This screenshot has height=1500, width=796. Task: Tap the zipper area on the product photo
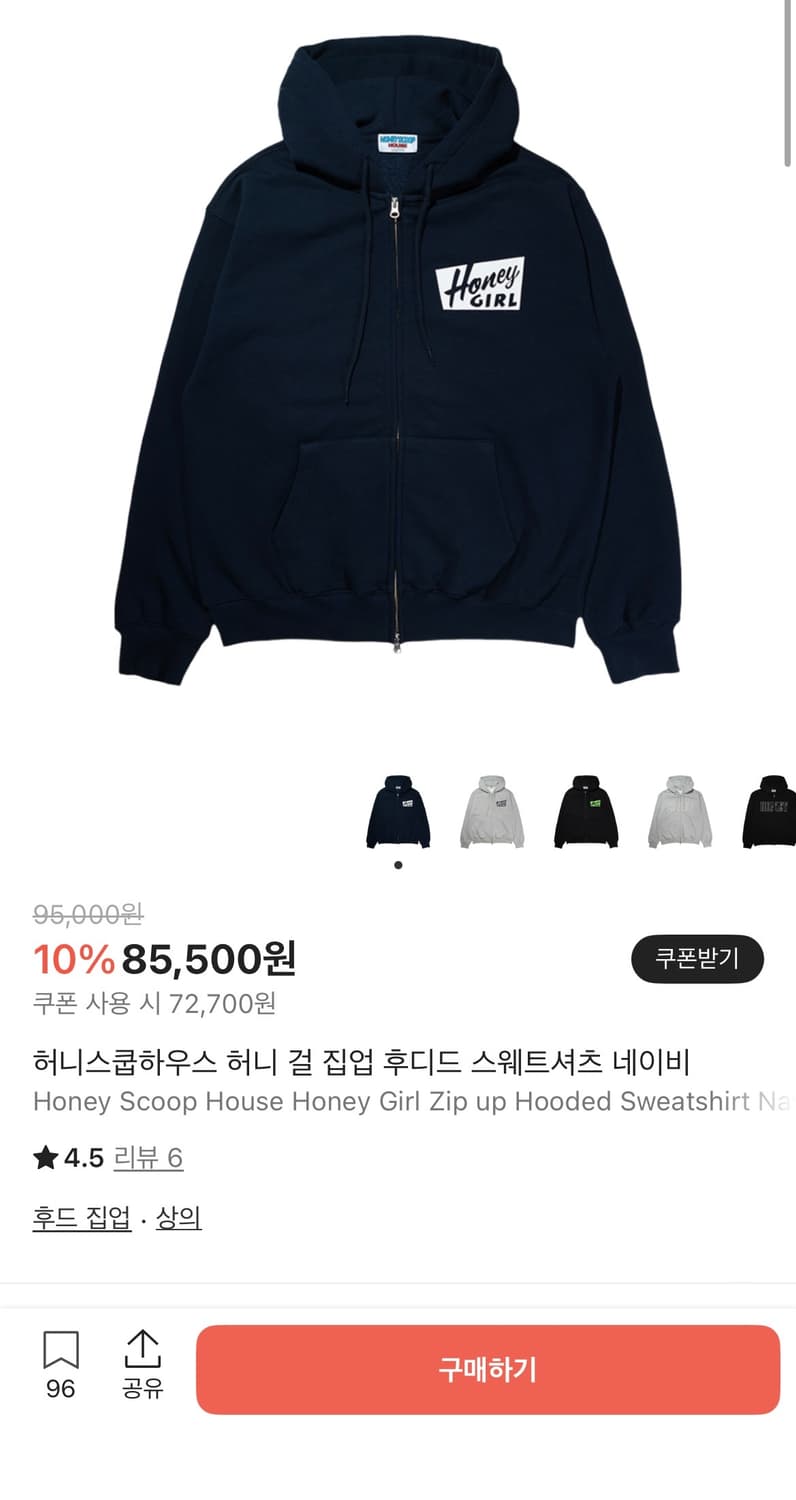(398, 420)
